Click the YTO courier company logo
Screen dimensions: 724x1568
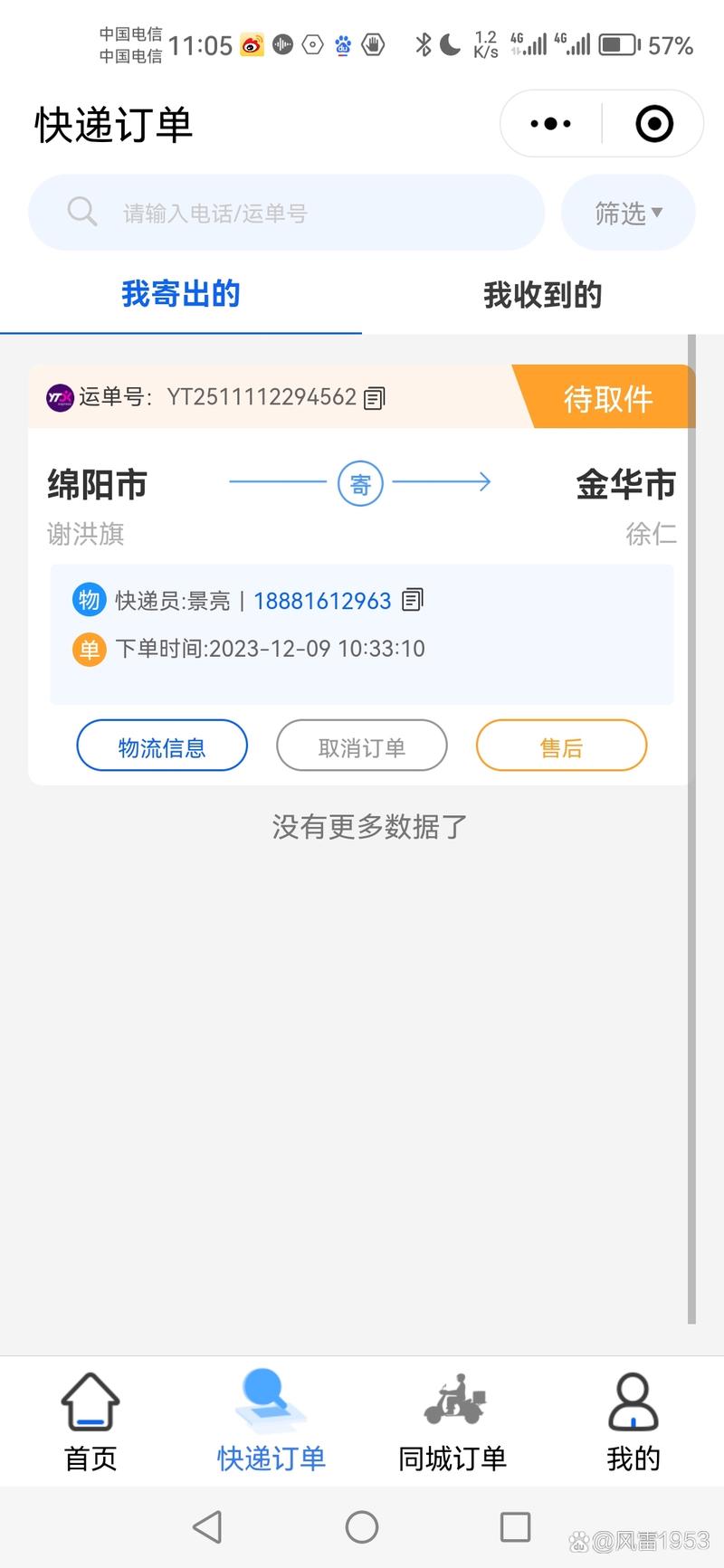point(59,397)
